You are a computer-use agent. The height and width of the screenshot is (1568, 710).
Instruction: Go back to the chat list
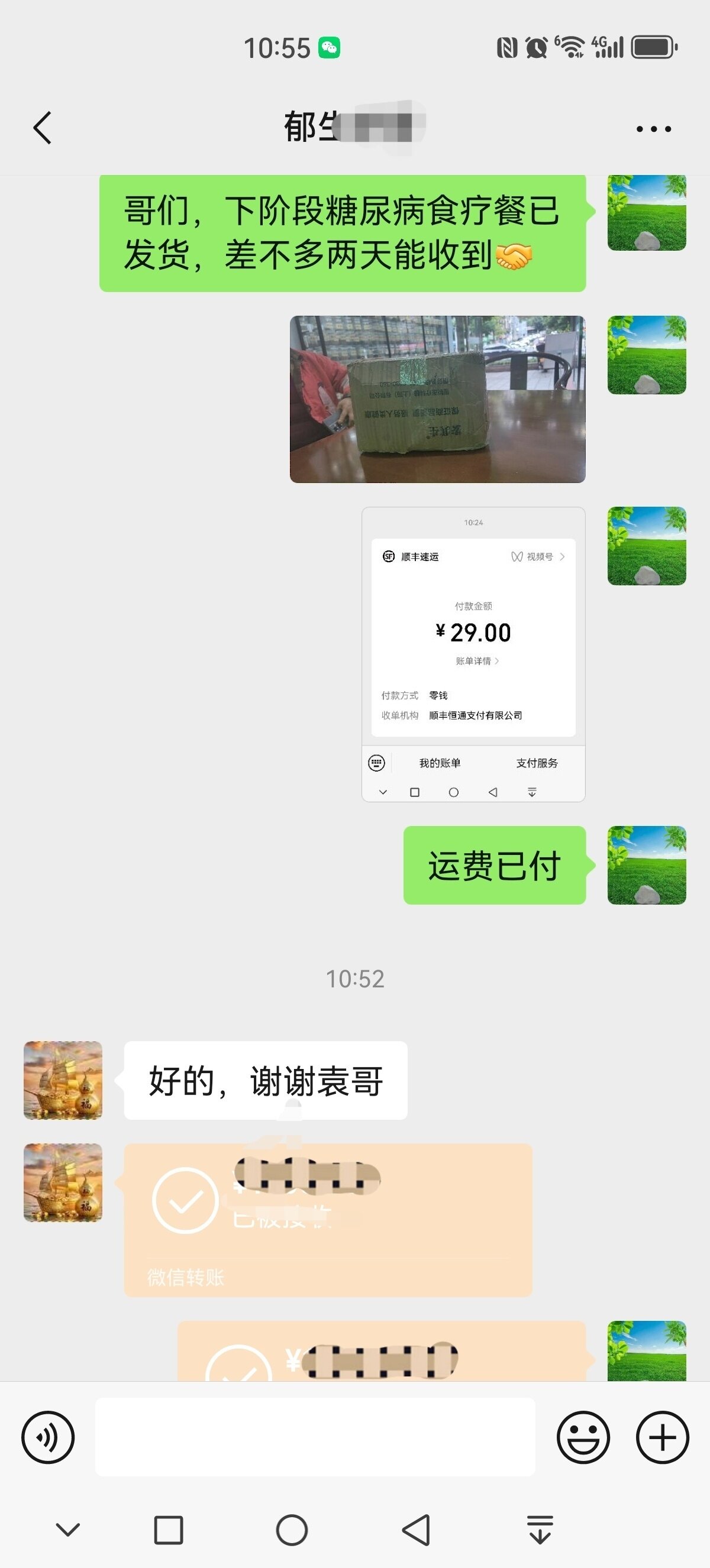pos(43,128)
